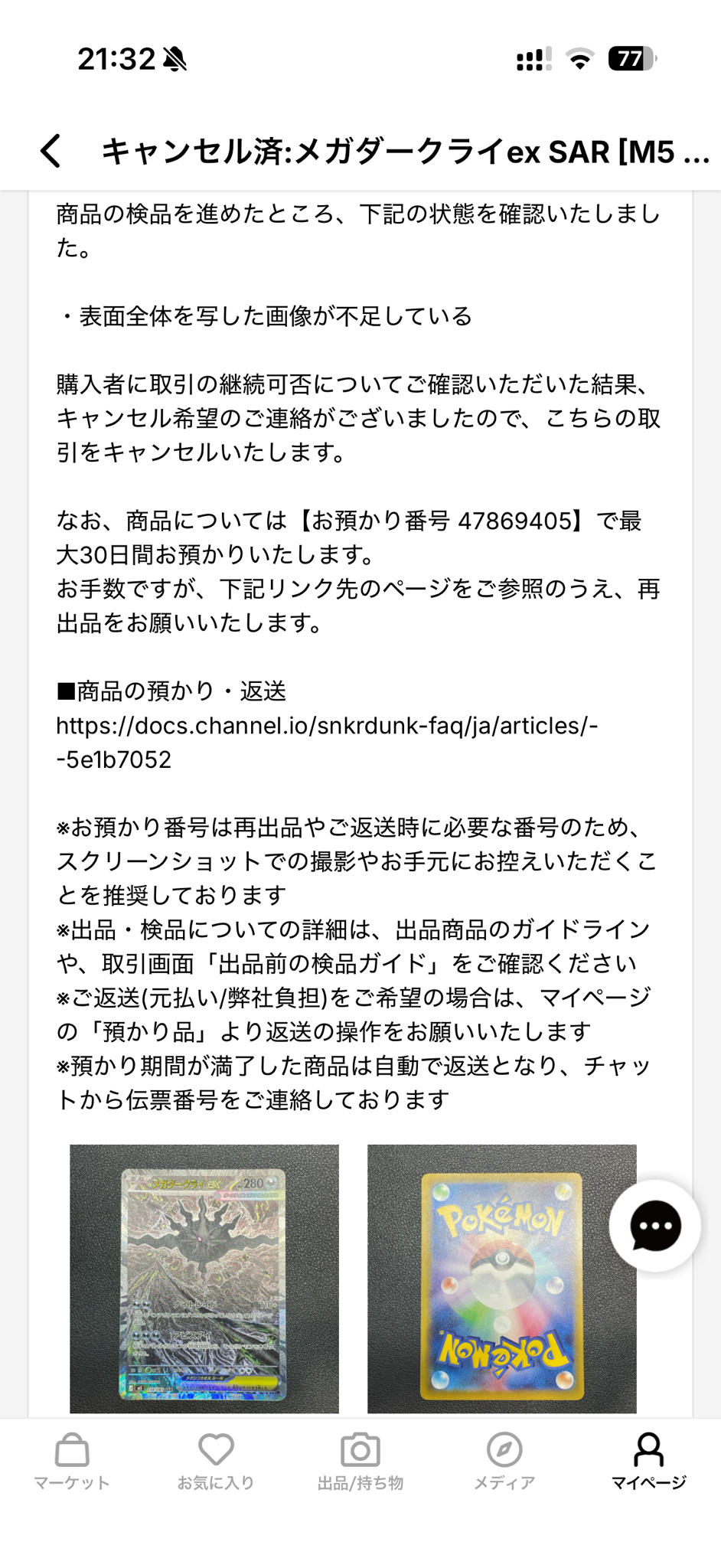The width and height of the screenshot is (721, 1568).
Task: Switch to the マーケット tab
Action: [x=72, y=1462]
